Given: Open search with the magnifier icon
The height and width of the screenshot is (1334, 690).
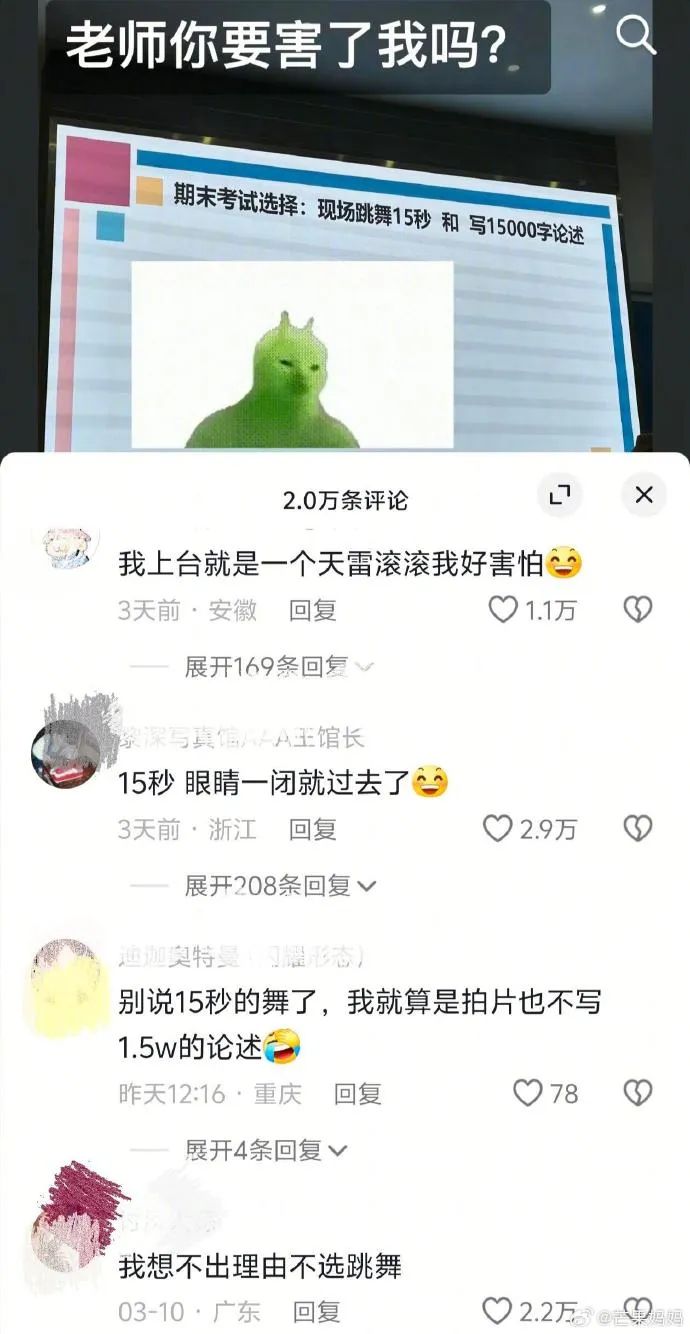Looking at the screenshot, I should click(x=635, y=35).
